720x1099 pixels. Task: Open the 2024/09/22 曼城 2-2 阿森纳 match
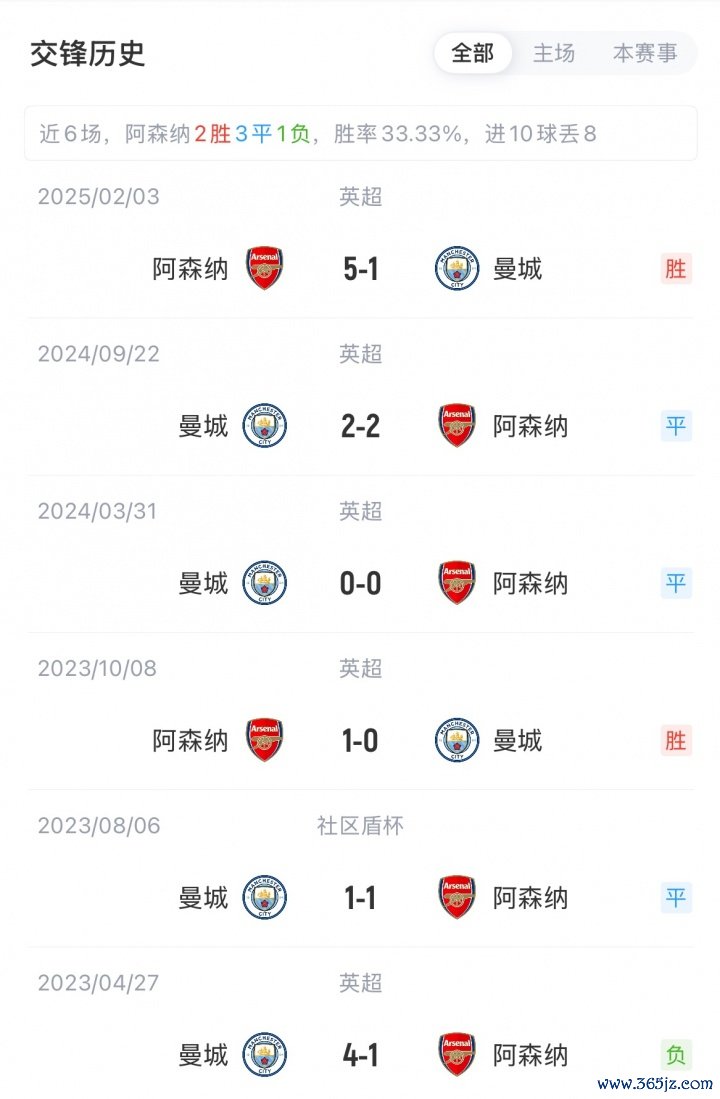(360, 426)
